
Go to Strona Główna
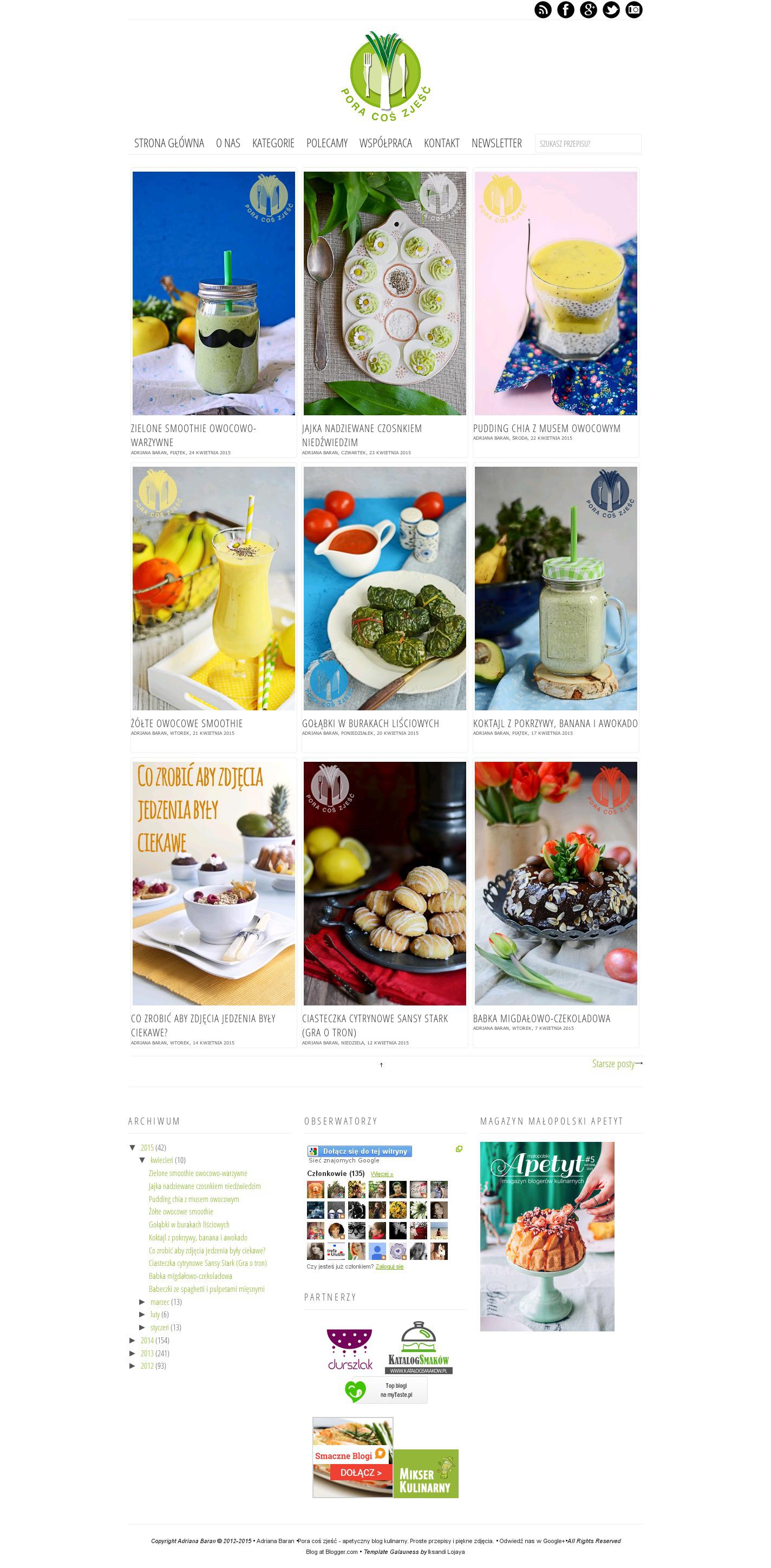168,143
